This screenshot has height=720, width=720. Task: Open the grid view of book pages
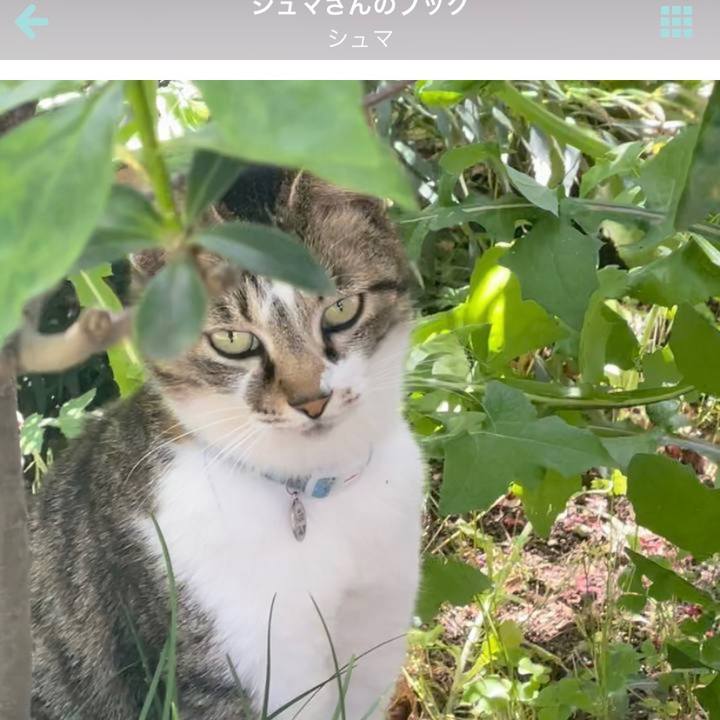click(x=677, y=21)
